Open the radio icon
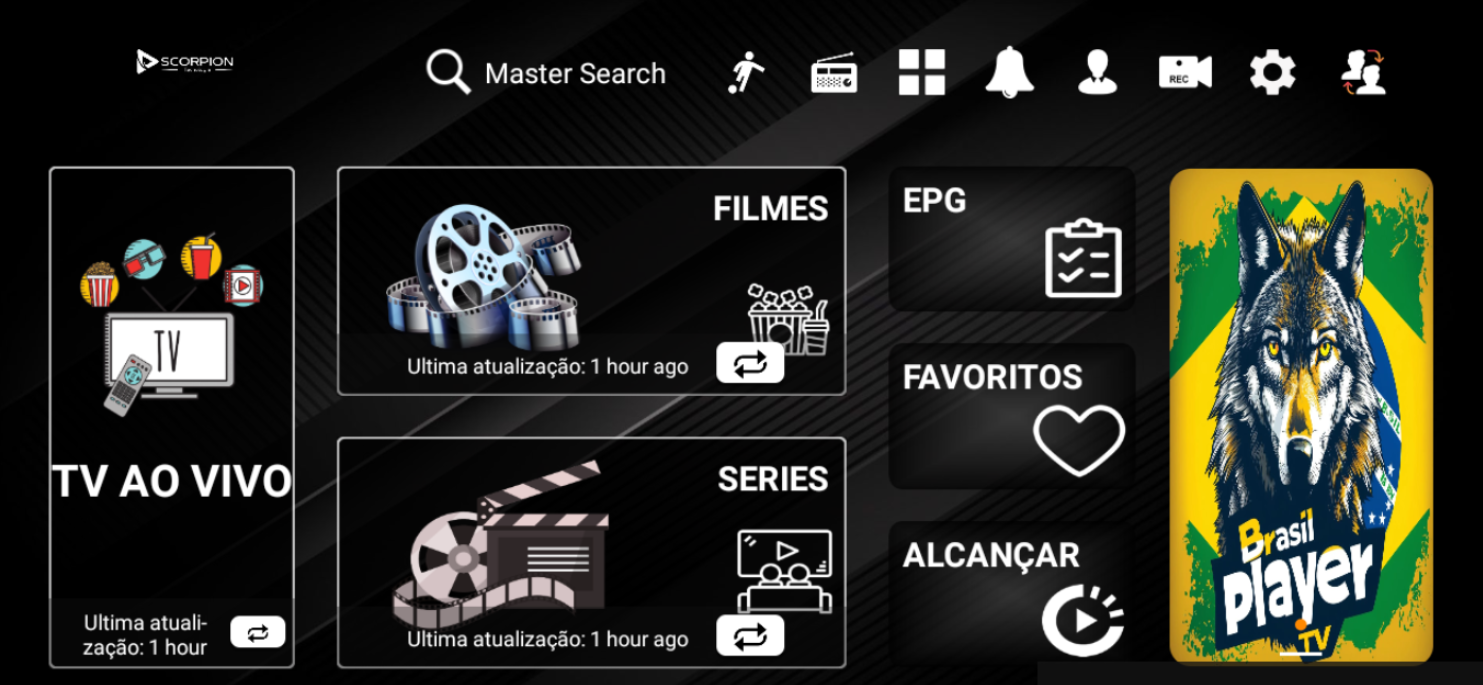1483x685 pixels. pyautogui.click(x=833, y=73)
